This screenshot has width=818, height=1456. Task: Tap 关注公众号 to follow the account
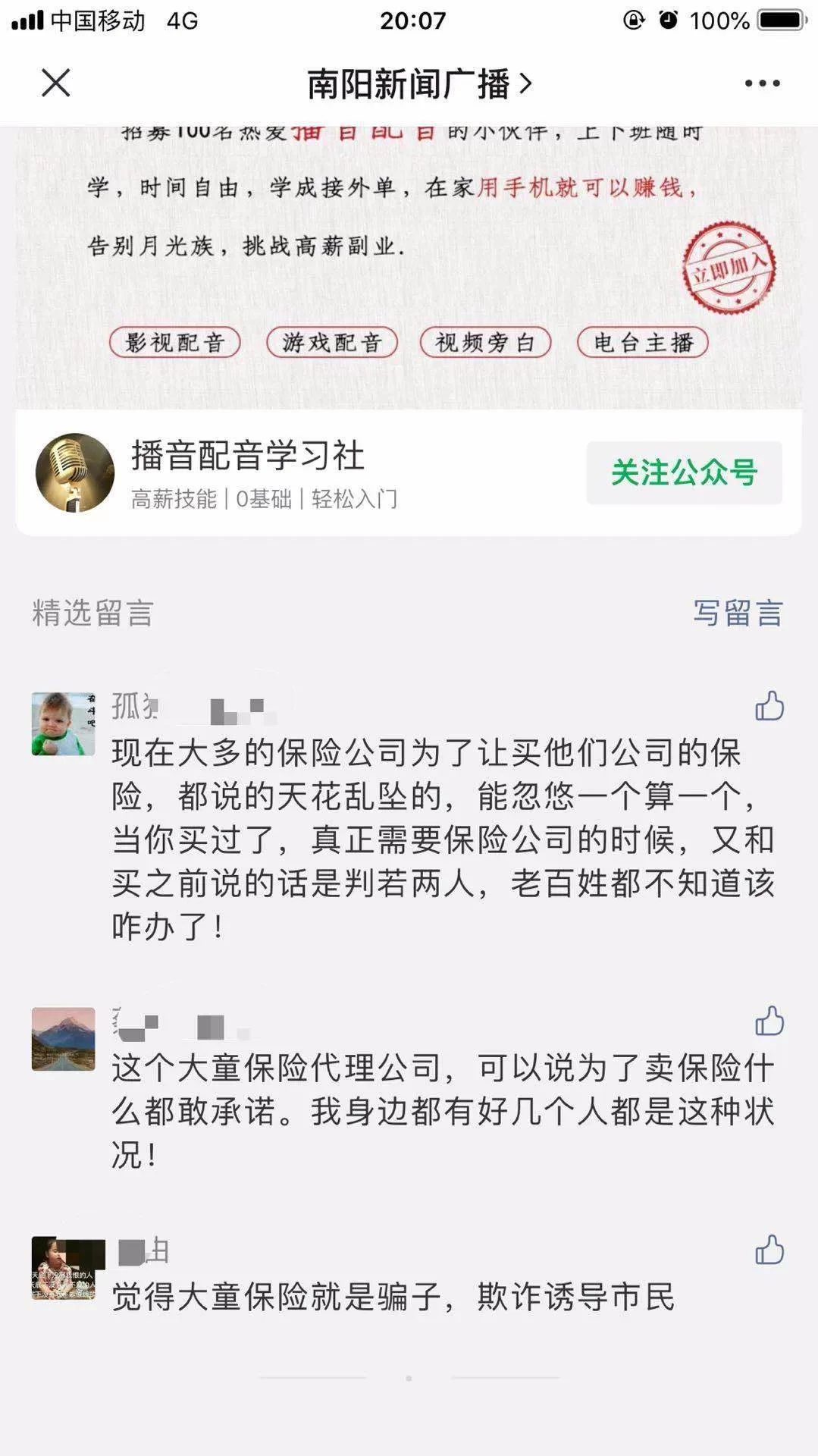(x=684, y=472)
